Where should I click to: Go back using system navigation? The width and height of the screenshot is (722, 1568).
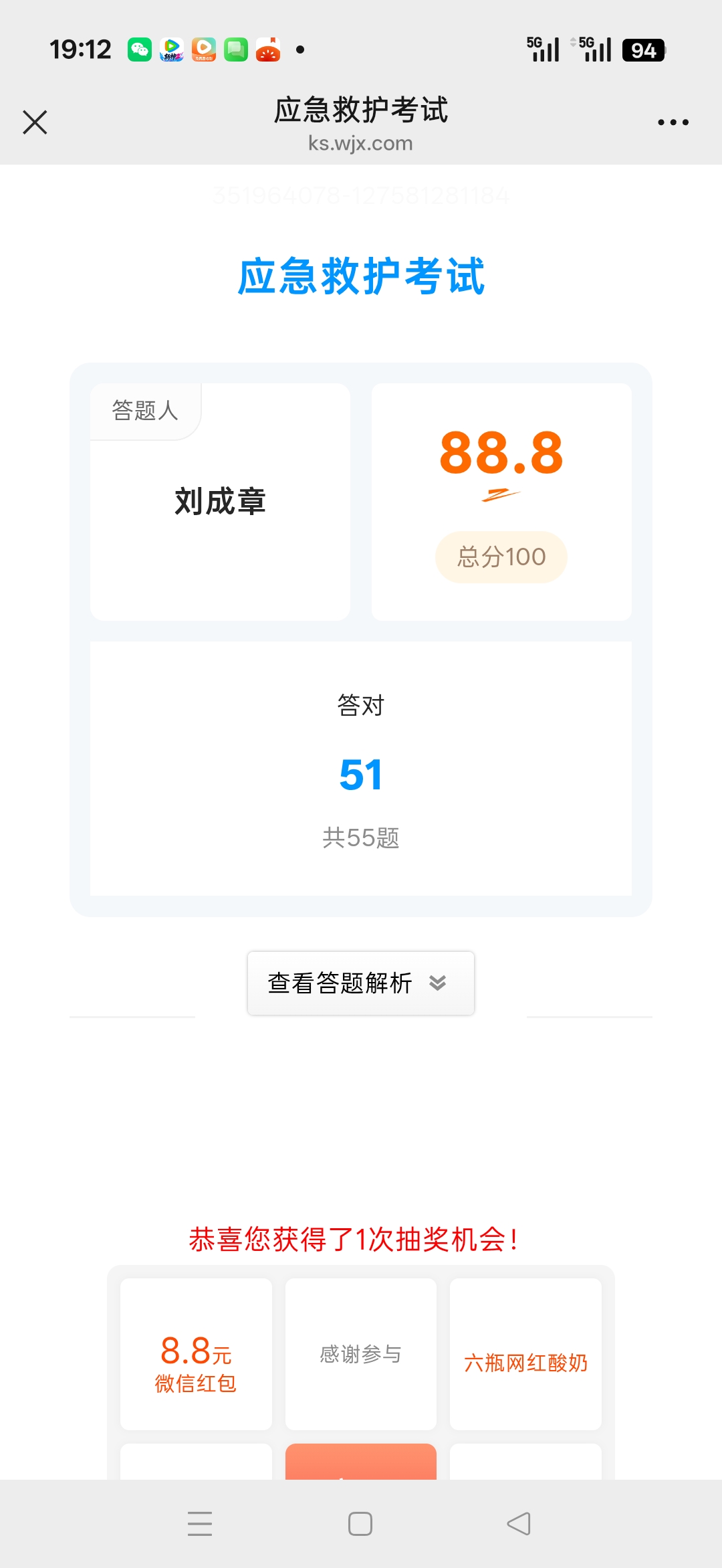pos(519,1524)
